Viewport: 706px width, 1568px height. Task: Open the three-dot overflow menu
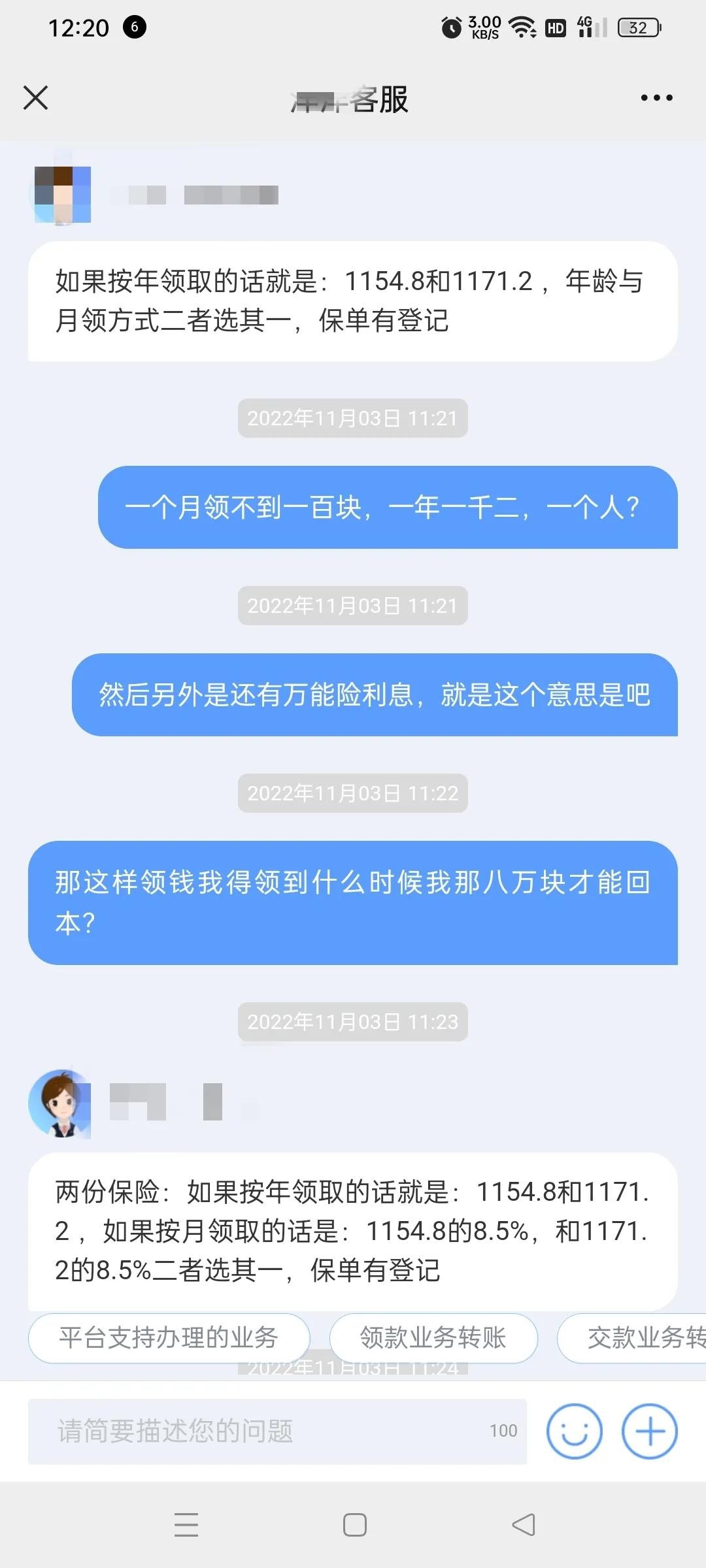coord(656,98)
